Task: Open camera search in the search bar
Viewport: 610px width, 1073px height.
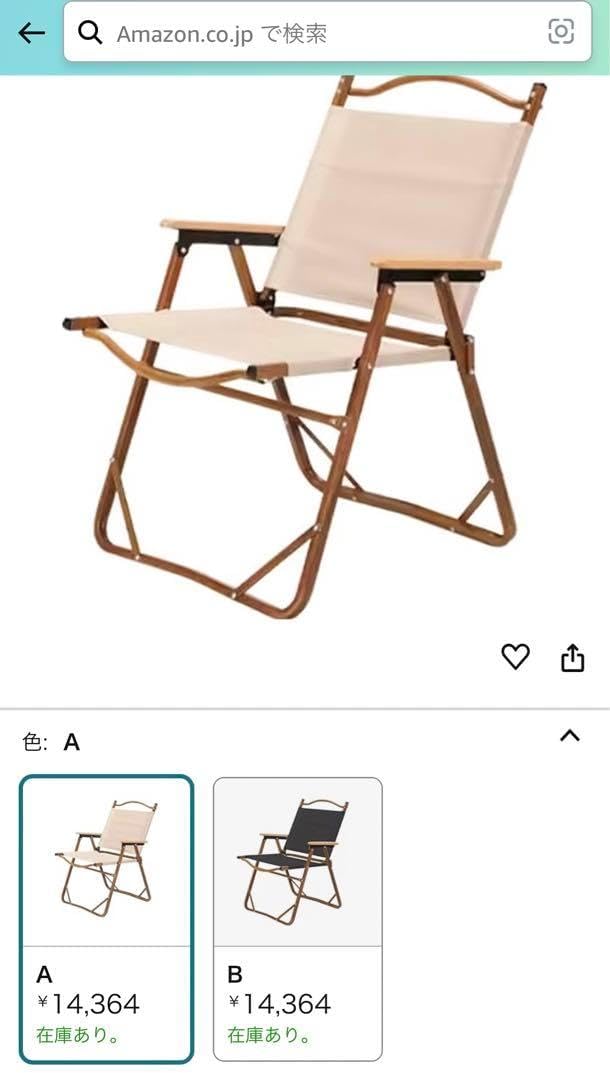Action: (561, 32)
